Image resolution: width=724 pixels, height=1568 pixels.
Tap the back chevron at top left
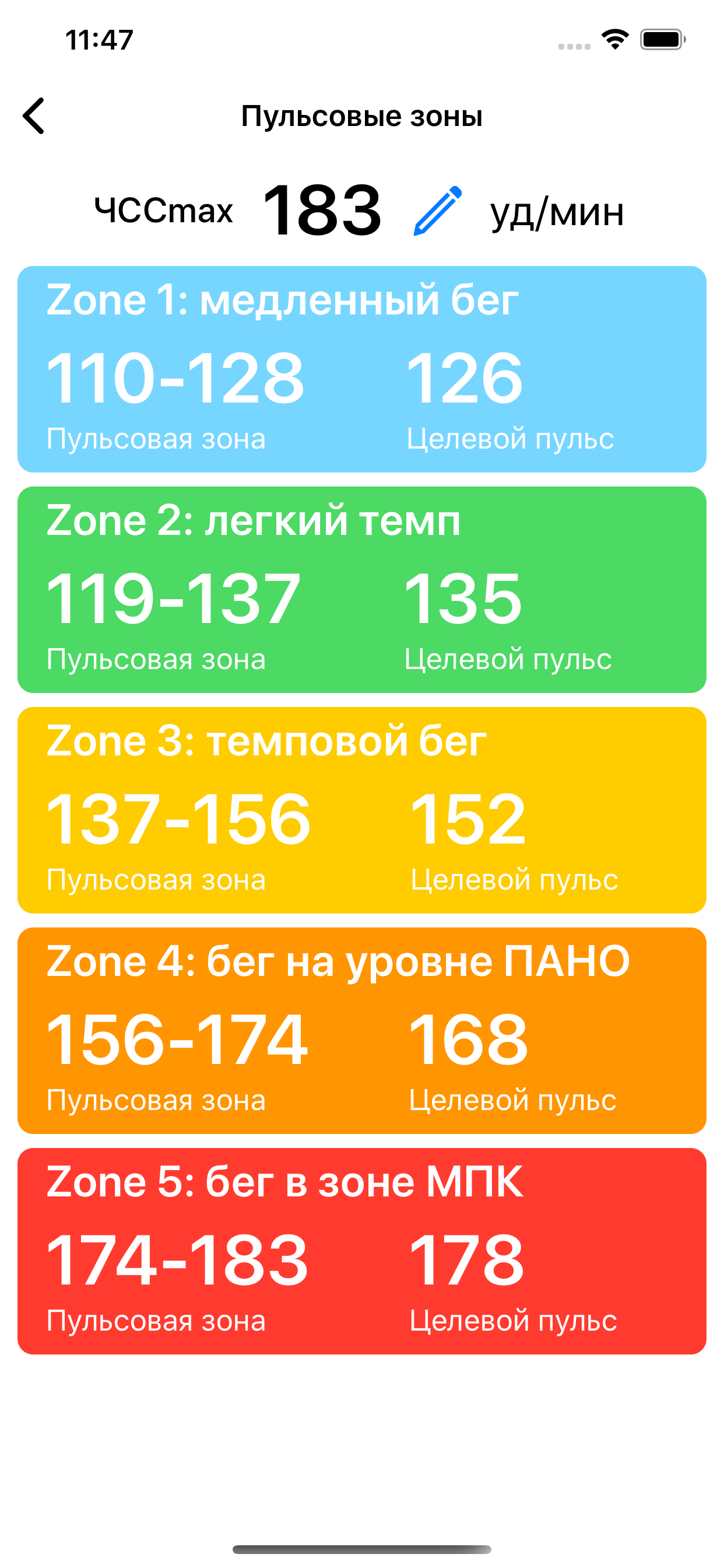point(34,117)
